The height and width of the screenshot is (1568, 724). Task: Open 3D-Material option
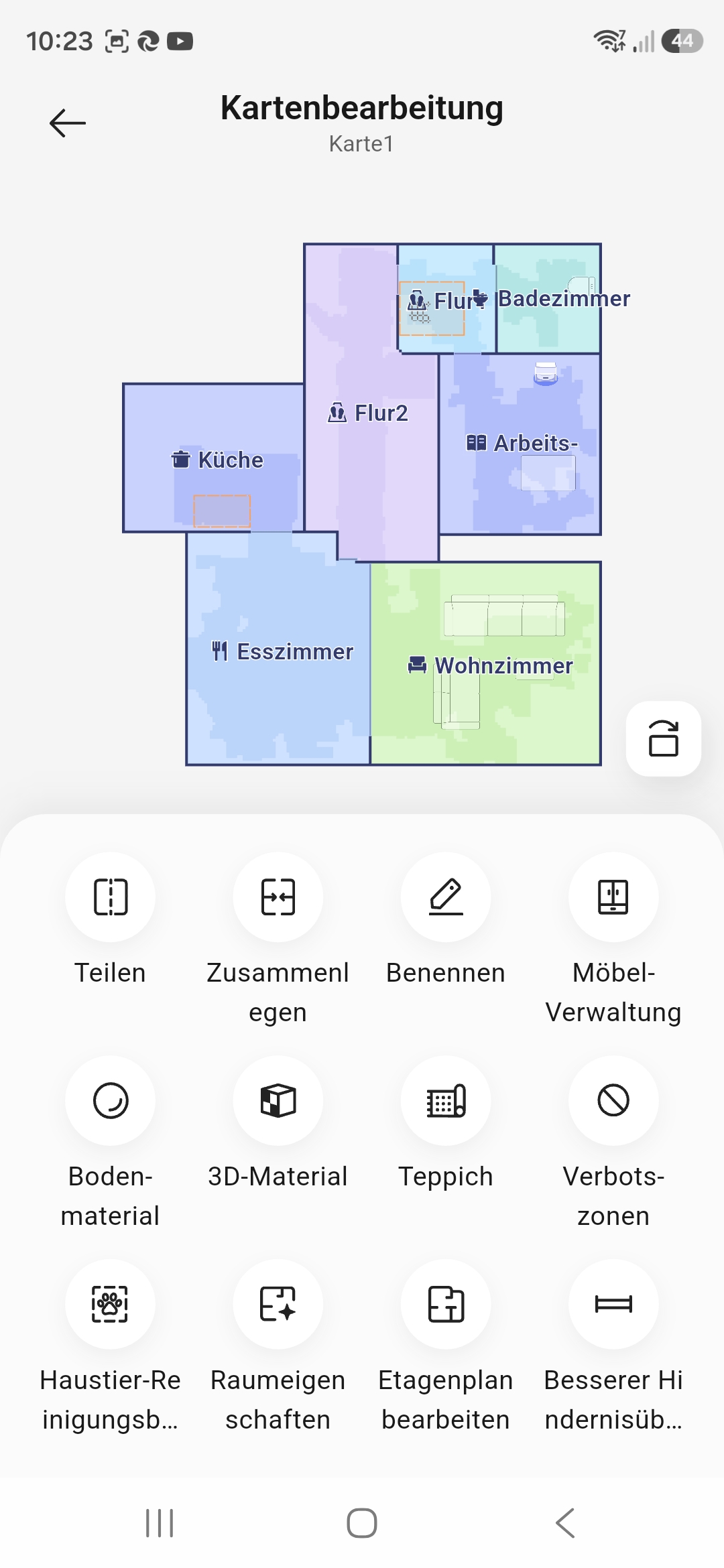[278, 1101]
